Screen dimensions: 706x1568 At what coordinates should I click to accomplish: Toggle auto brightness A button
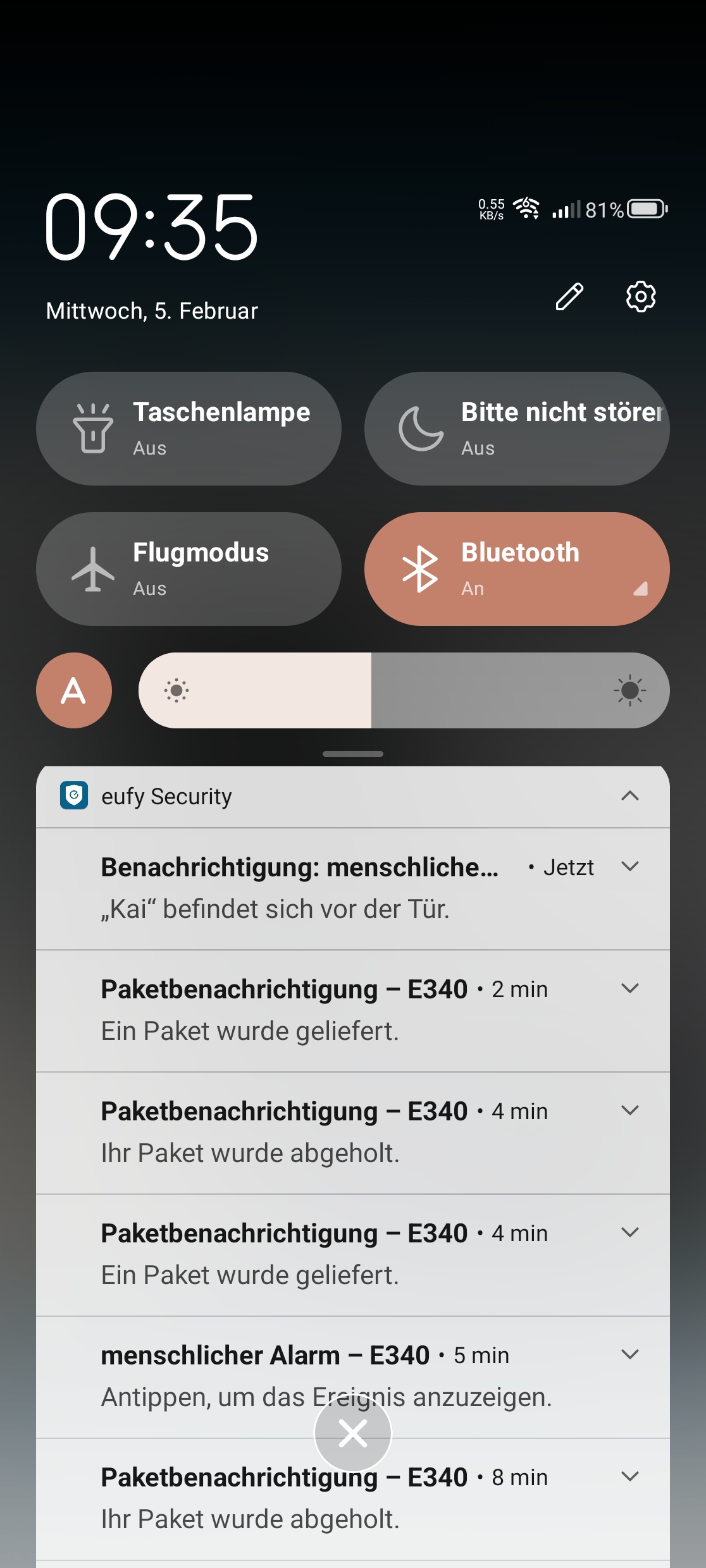click(74, 690)
